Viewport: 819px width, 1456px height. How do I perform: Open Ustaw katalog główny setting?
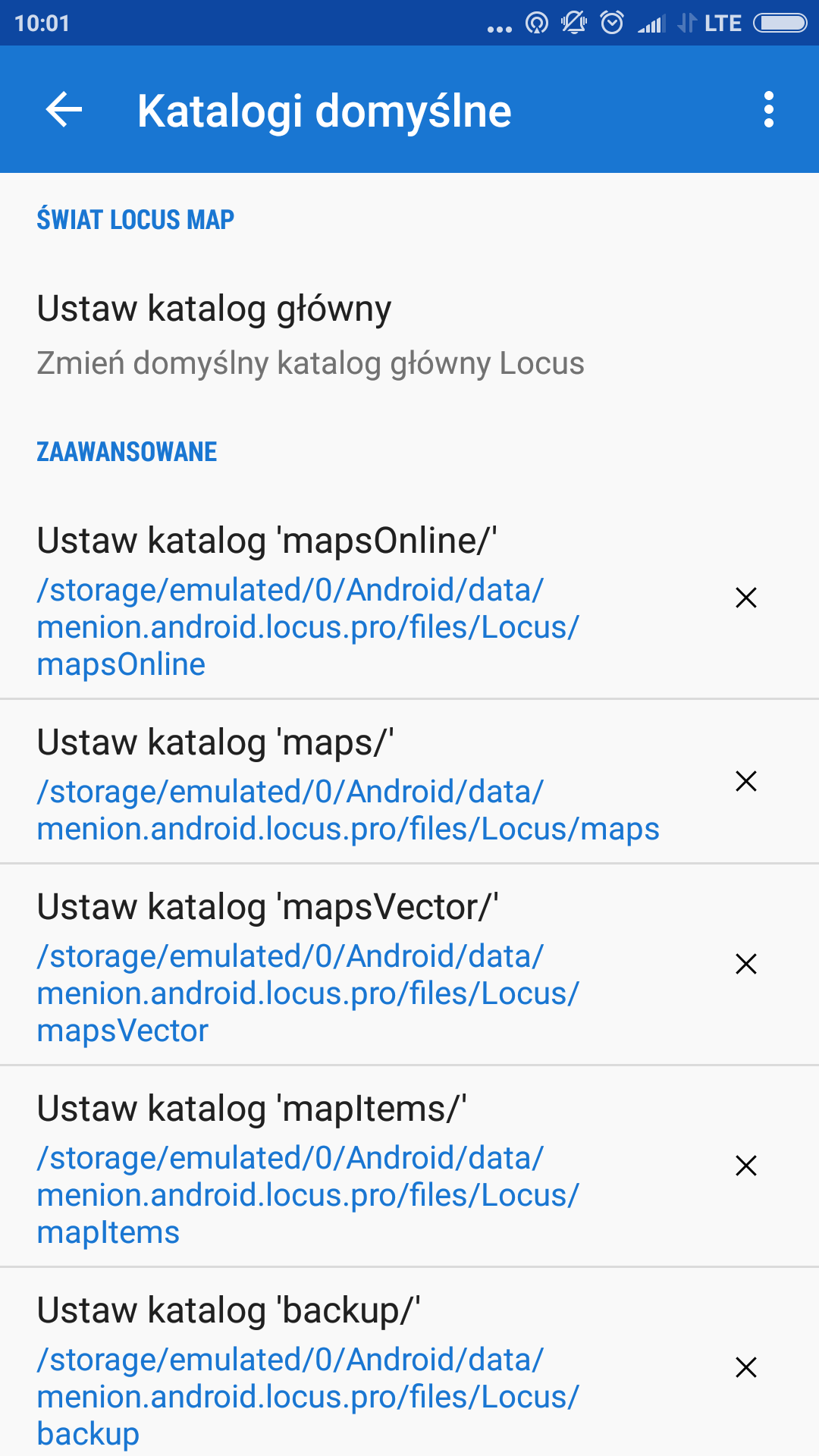click(x=311, y=334)
